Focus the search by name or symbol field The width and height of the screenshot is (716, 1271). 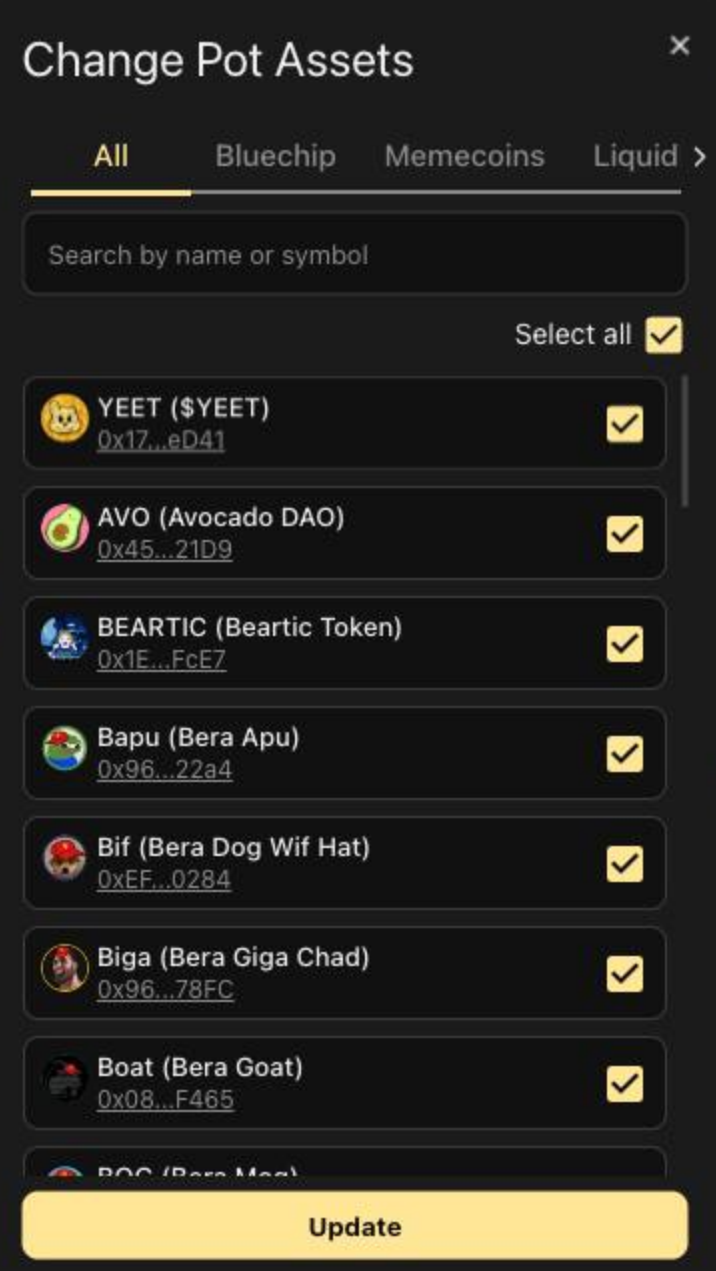(355, 255)
